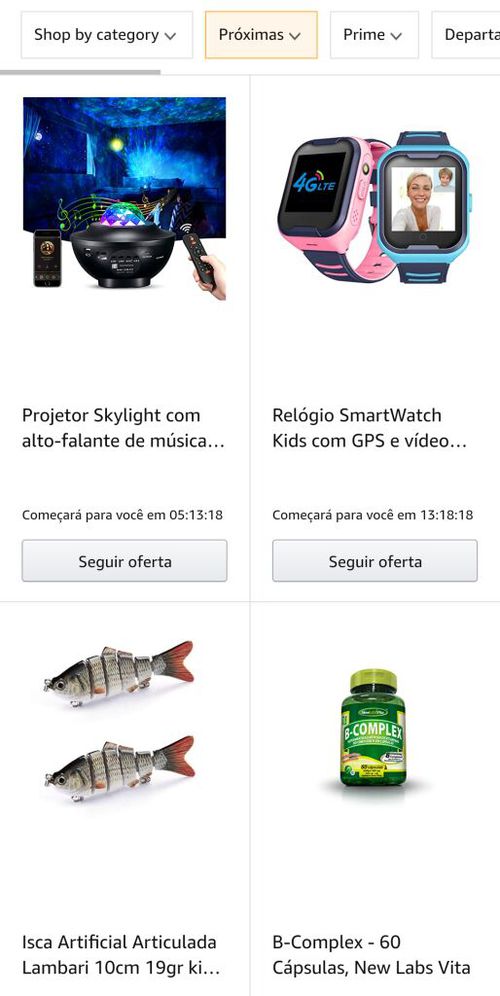Screen dimensions: 500x996
Task: Follow the Projetor Skylight deal
Action: (125, 561)
